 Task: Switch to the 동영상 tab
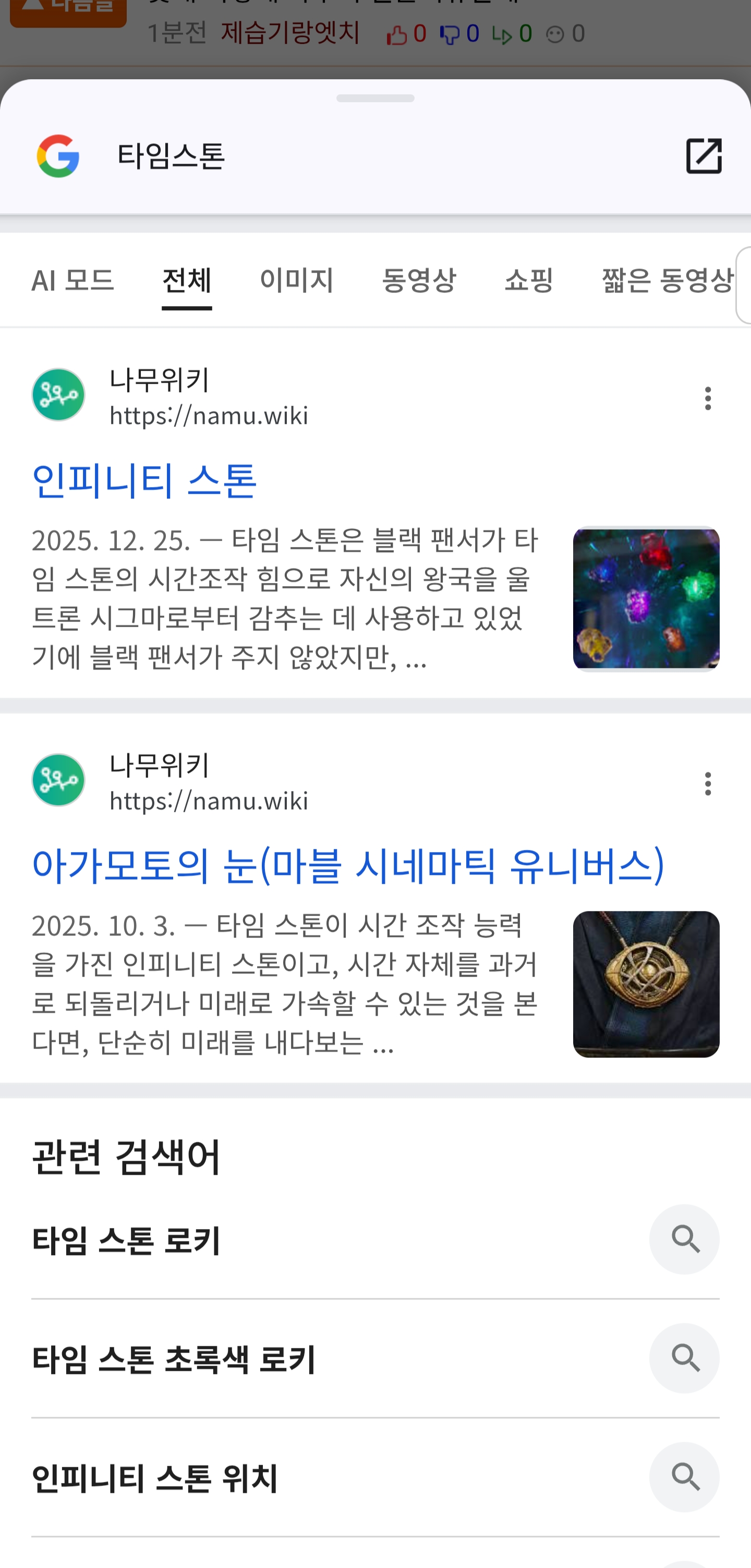pyautogui.click(x=419, y=281)
